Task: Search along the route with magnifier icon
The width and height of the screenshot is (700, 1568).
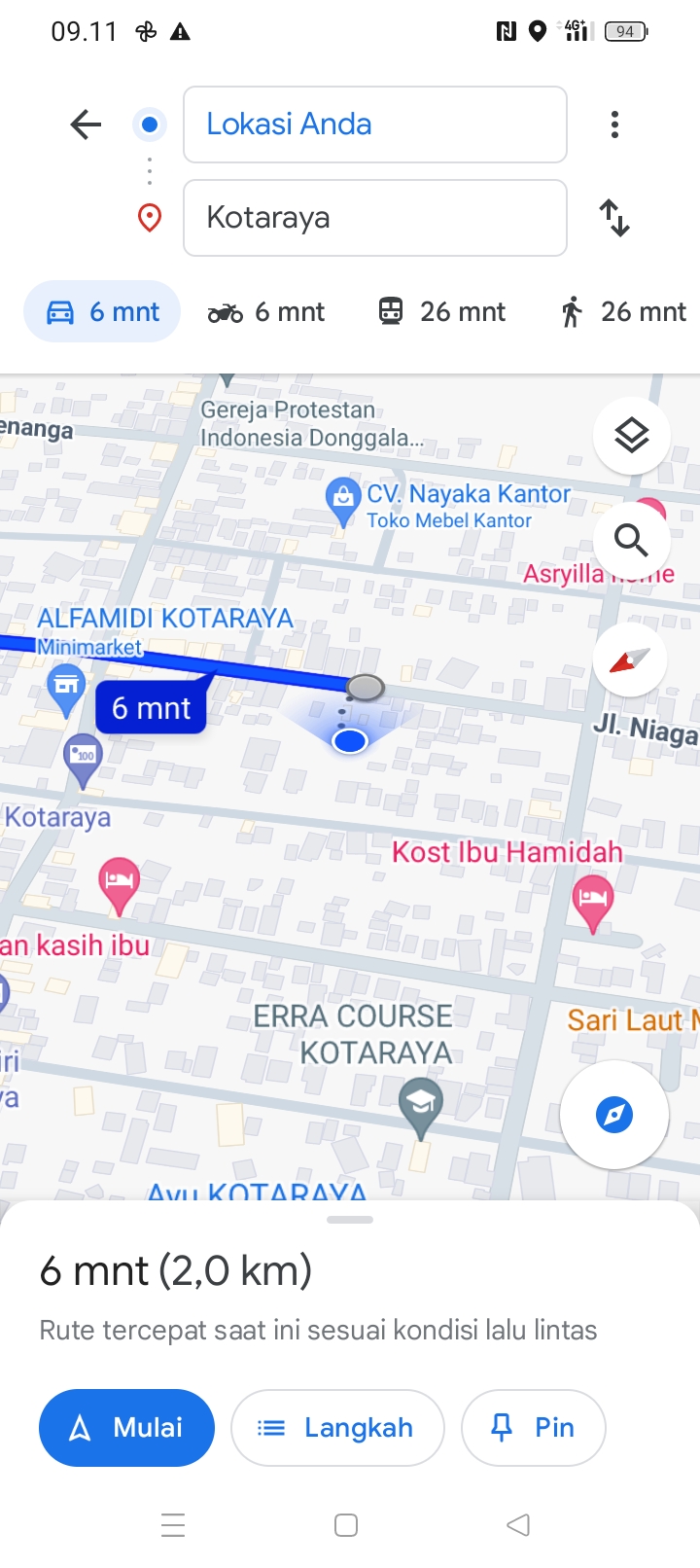Action: coord(632,540)
